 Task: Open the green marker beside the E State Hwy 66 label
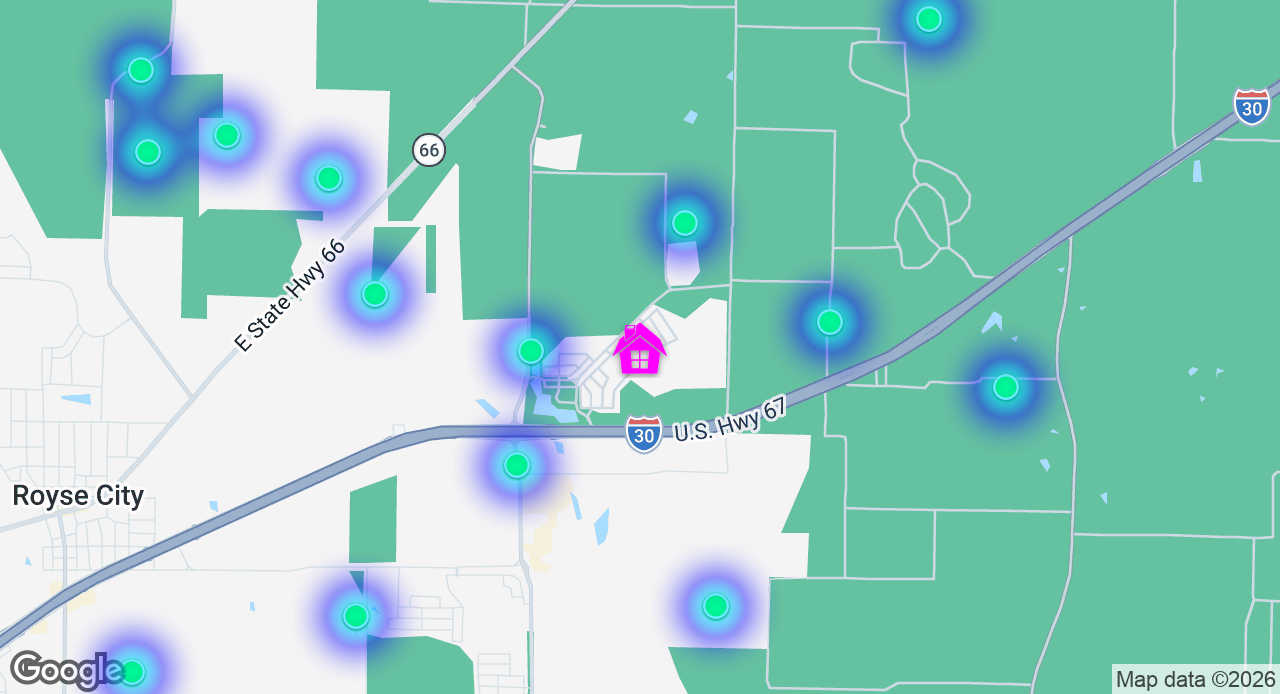point(375,294)
